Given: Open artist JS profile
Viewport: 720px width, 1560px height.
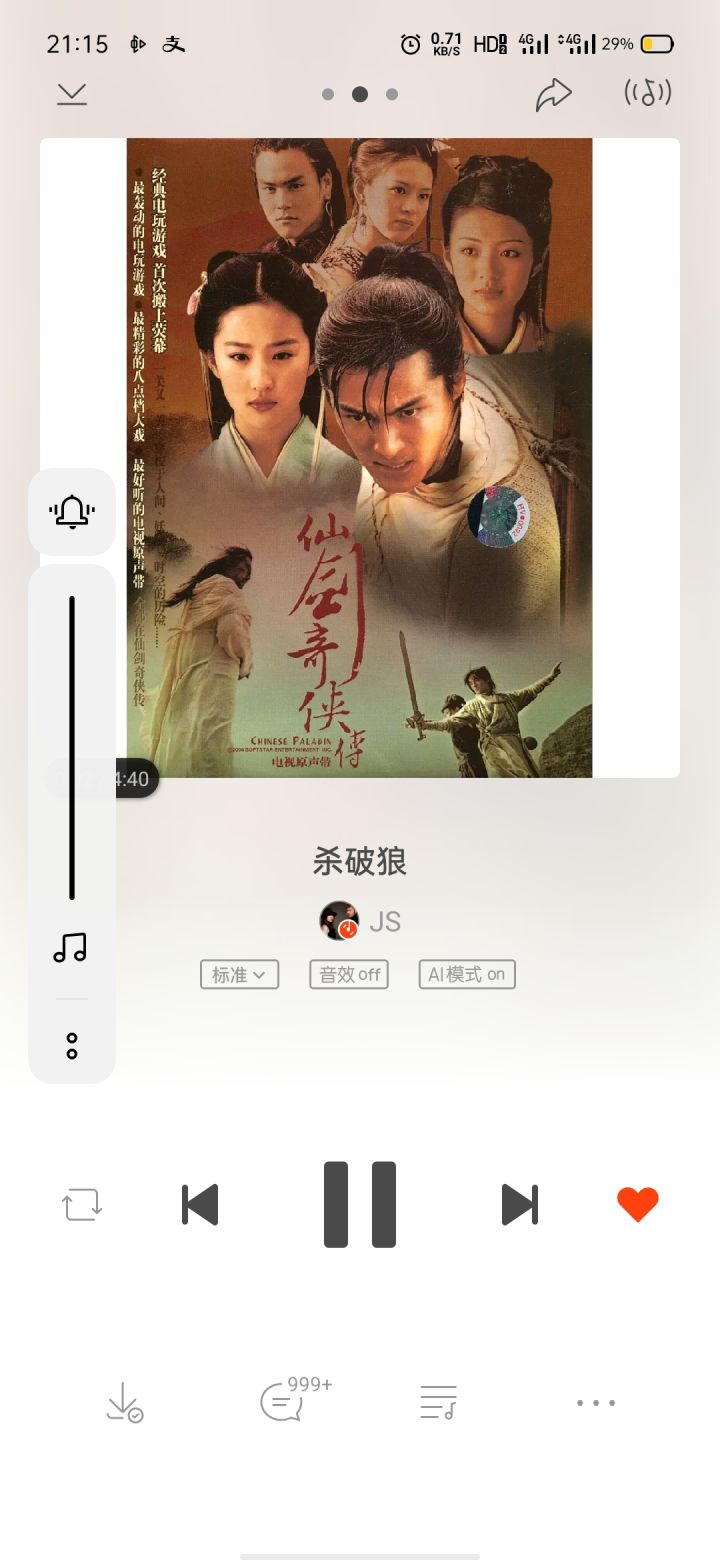Looking at the screenshot, I should (x=360, y=921).
